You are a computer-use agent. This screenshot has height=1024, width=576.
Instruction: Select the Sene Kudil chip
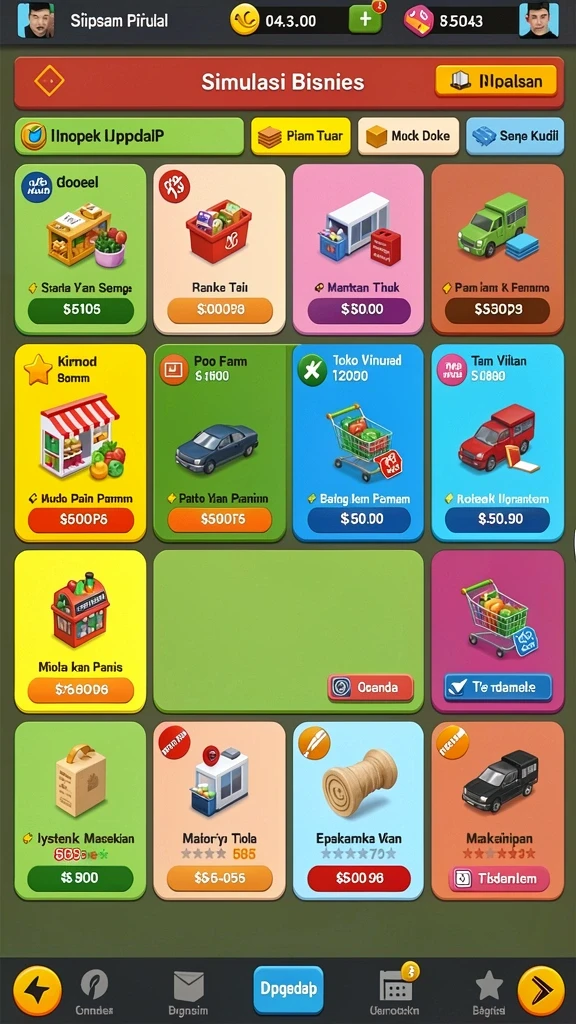click(x=515, y=136)
